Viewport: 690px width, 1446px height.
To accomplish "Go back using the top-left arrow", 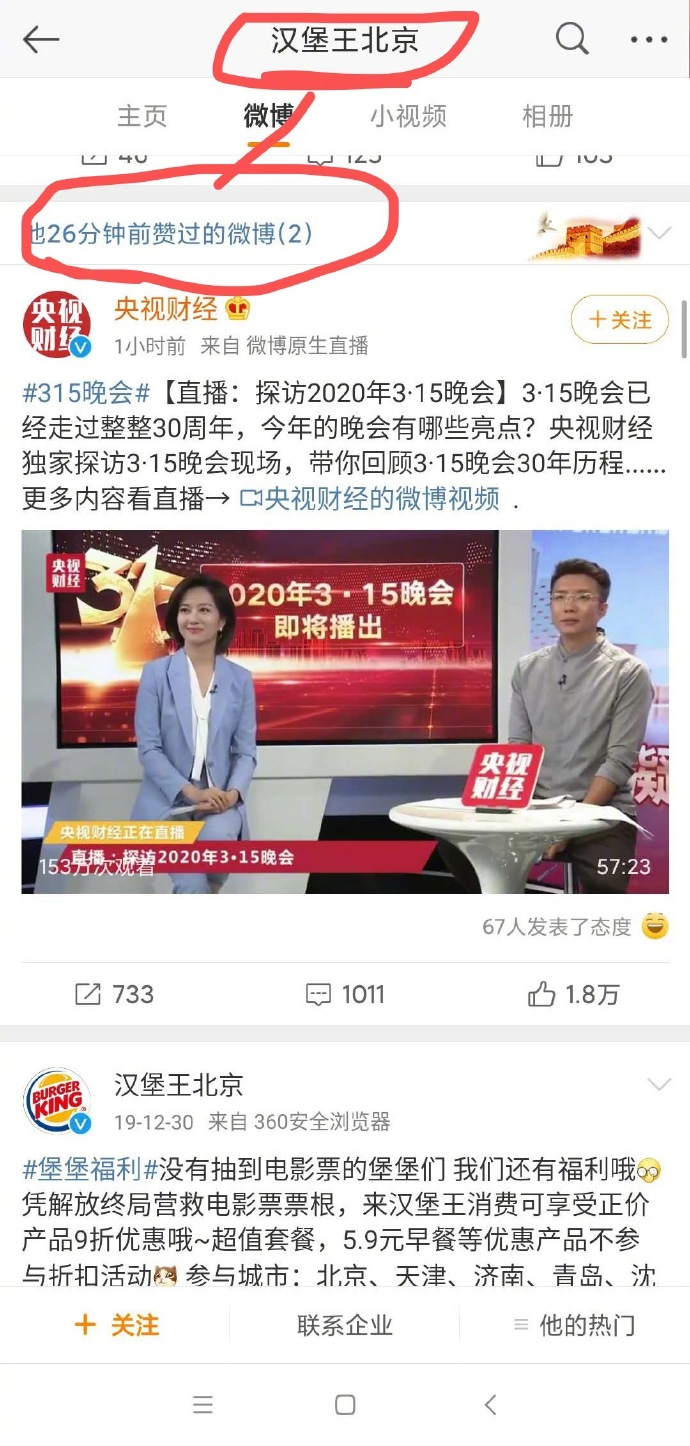I will (x=41, y=40).
